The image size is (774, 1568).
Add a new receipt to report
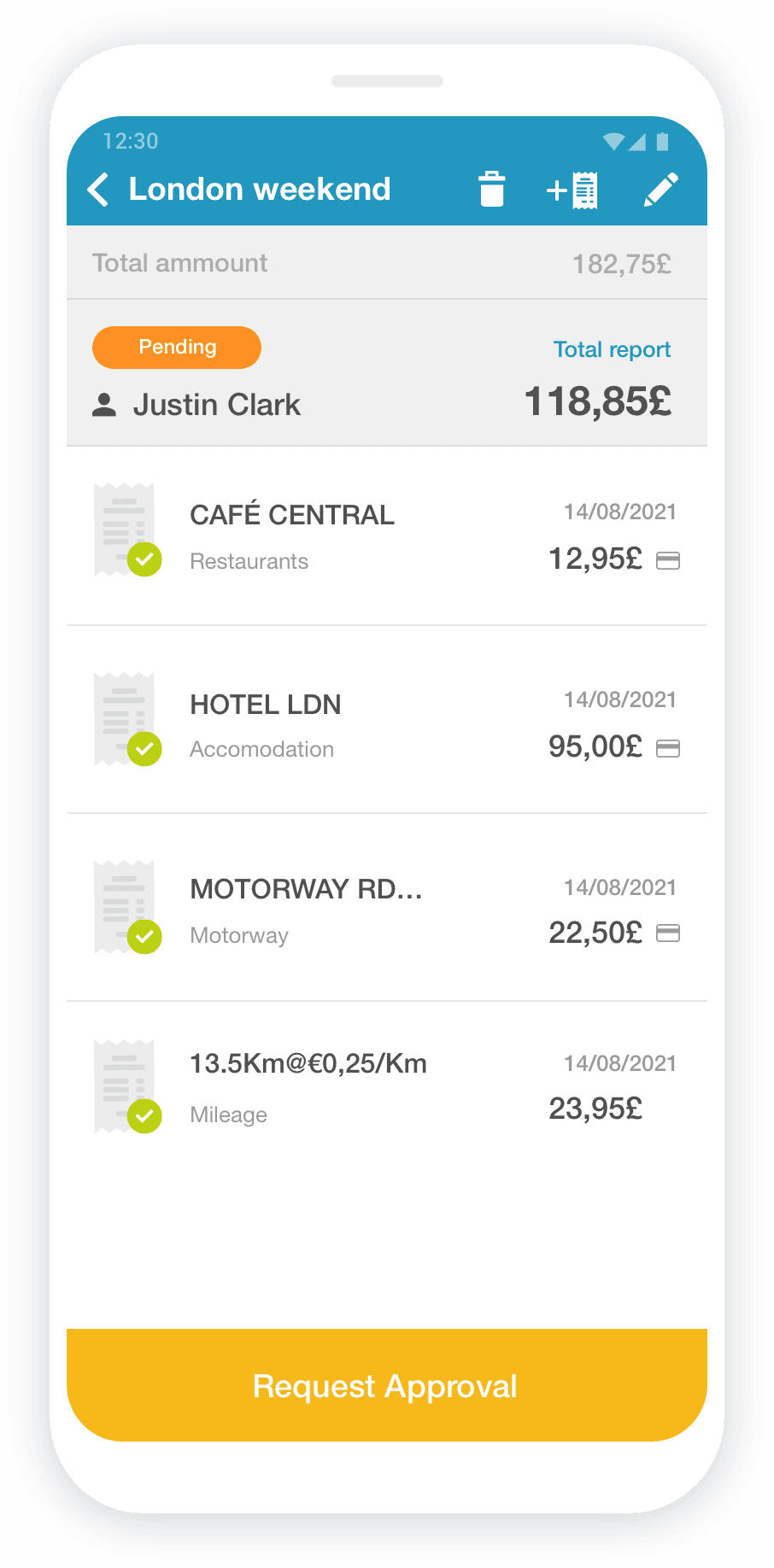(572, 190)
